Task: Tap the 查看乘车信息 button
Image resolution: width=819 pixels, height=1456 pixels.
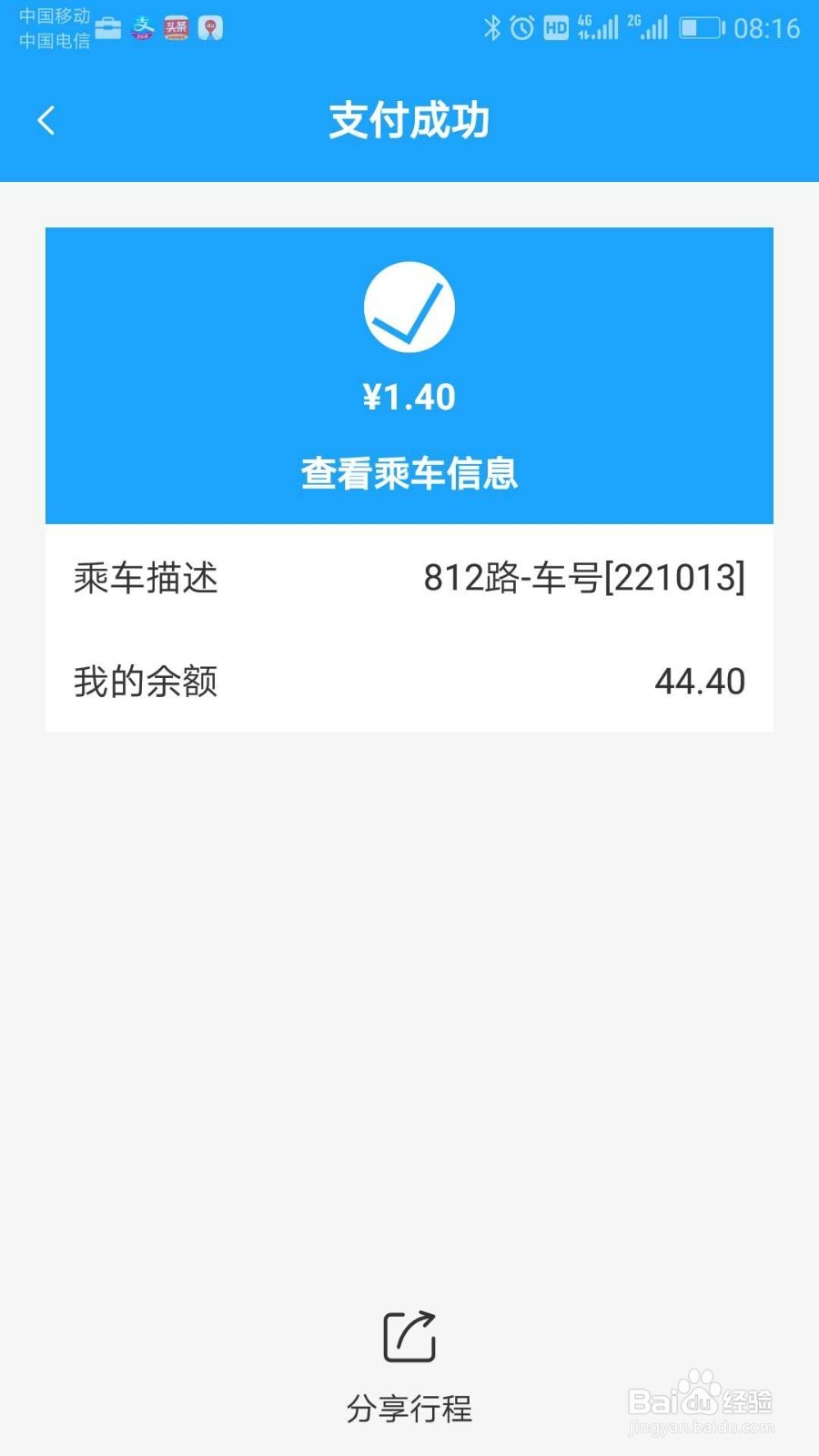Action: click(x=409, y=473)
